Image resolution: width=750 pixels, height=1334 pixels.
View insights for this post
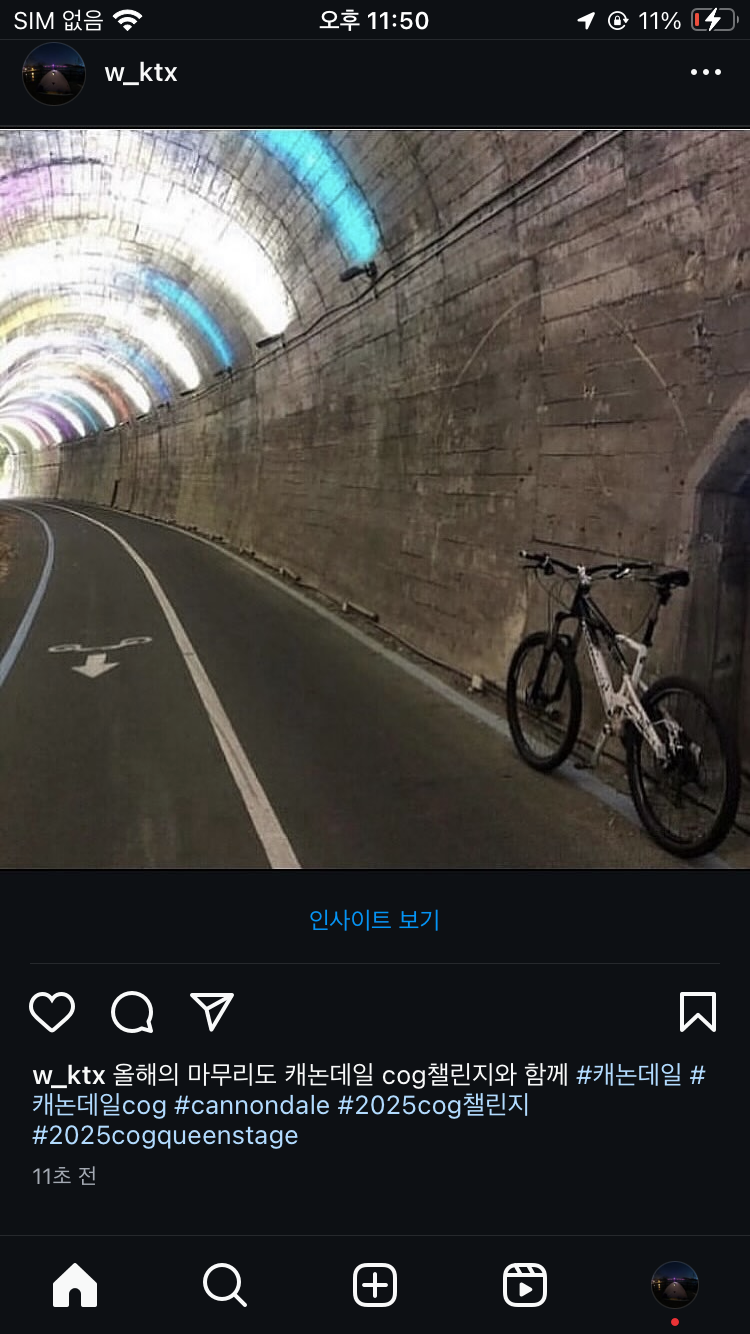click(x=374, y=920)
